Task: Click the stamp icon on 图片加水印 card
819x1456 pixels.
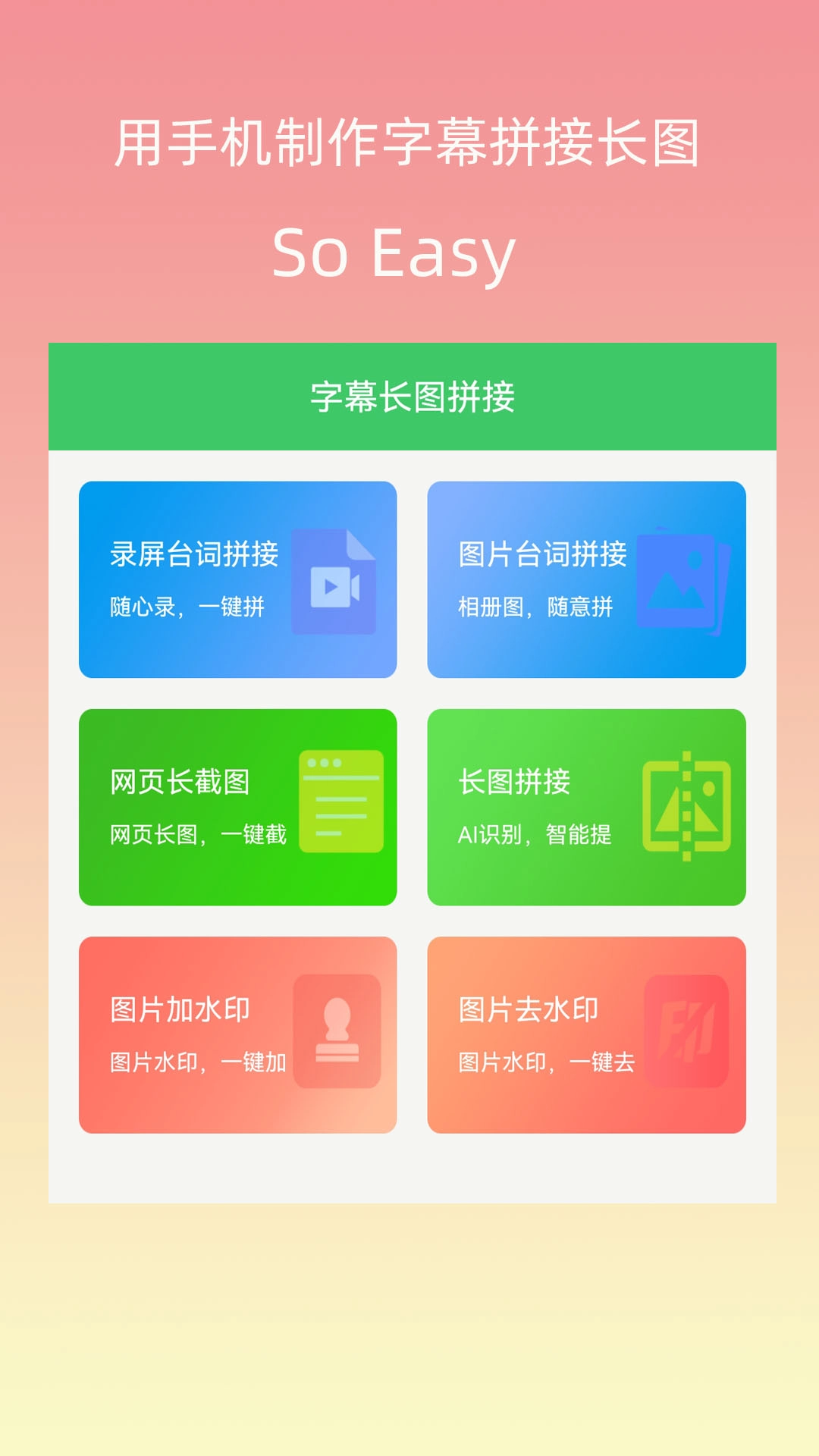Action: (340, 1031)
